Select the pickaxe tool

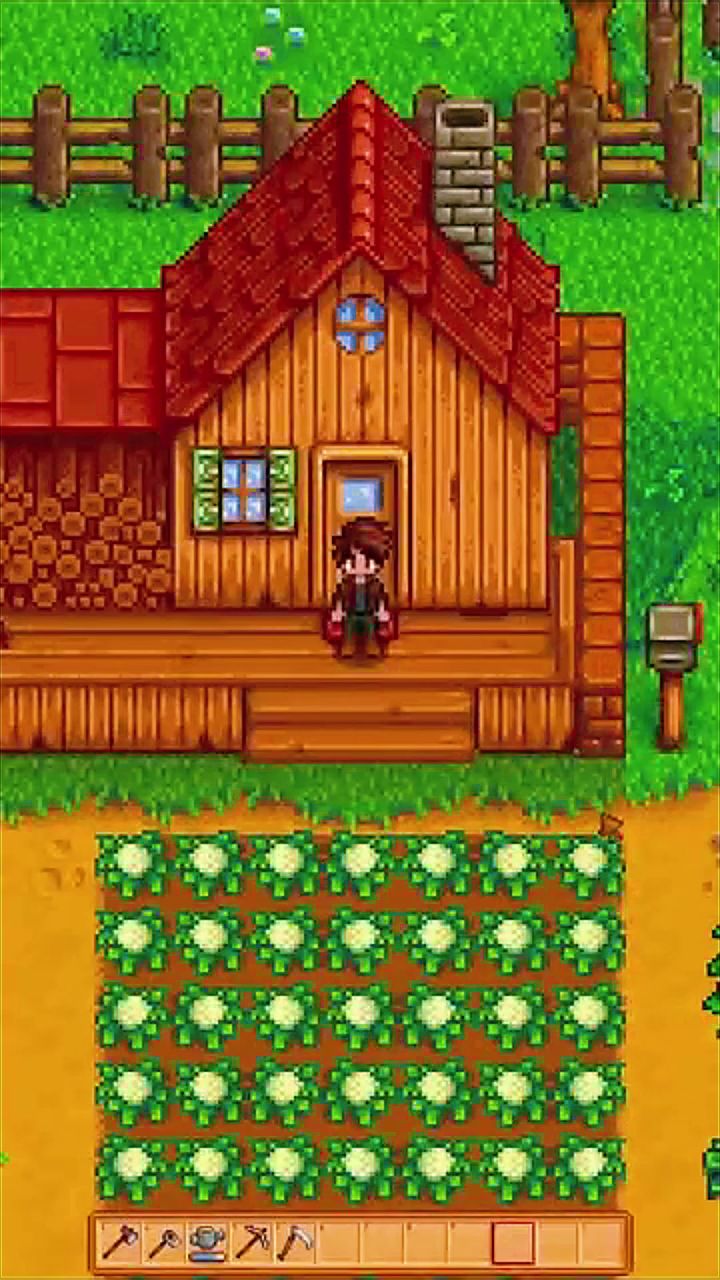click(251, 1243)
